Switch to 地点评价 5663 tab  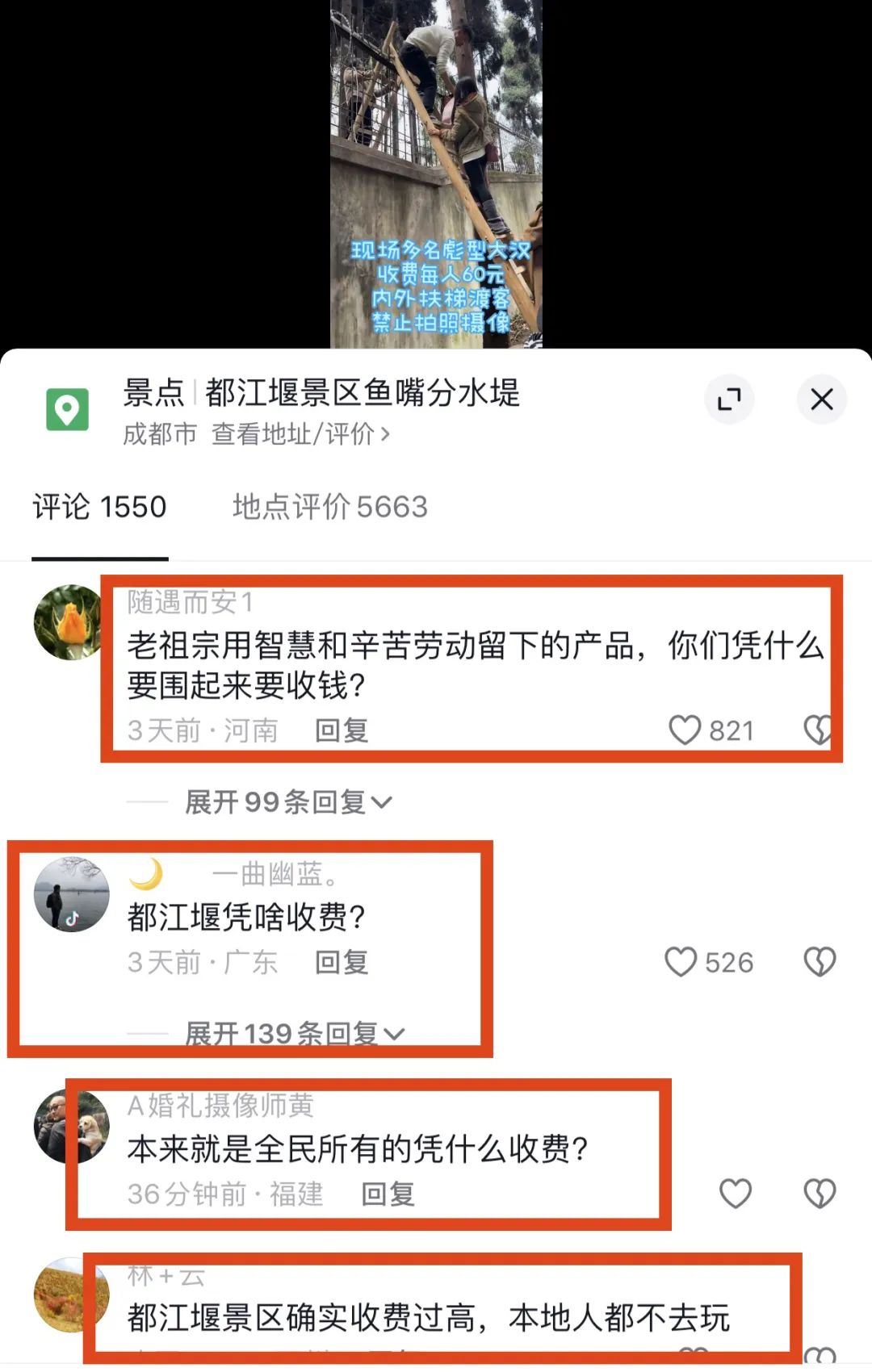tap(329, 507)
